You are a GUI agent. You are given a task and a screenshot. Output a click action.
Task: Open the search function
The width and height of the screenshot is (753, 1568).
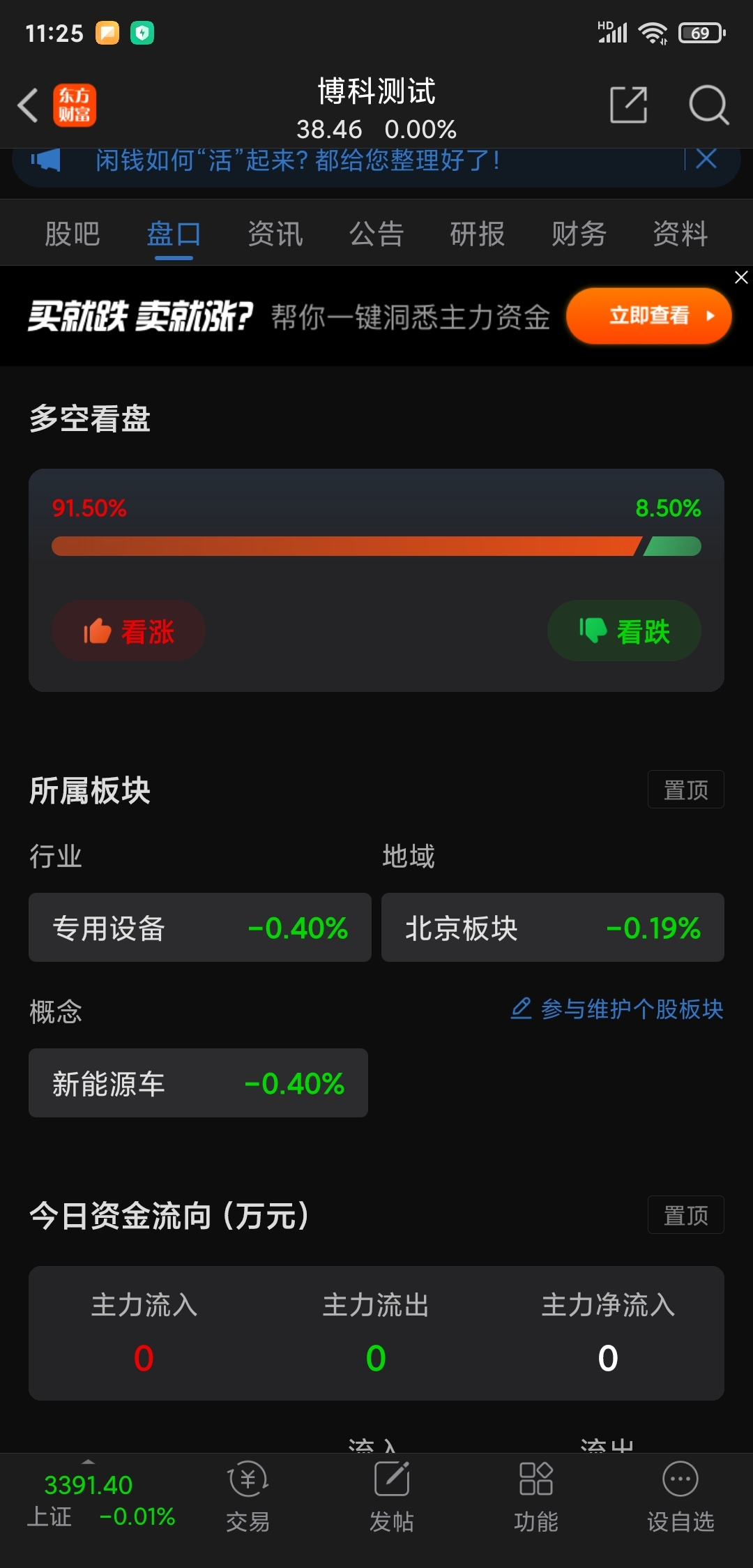pyautogui.click(x=709, y=105)
